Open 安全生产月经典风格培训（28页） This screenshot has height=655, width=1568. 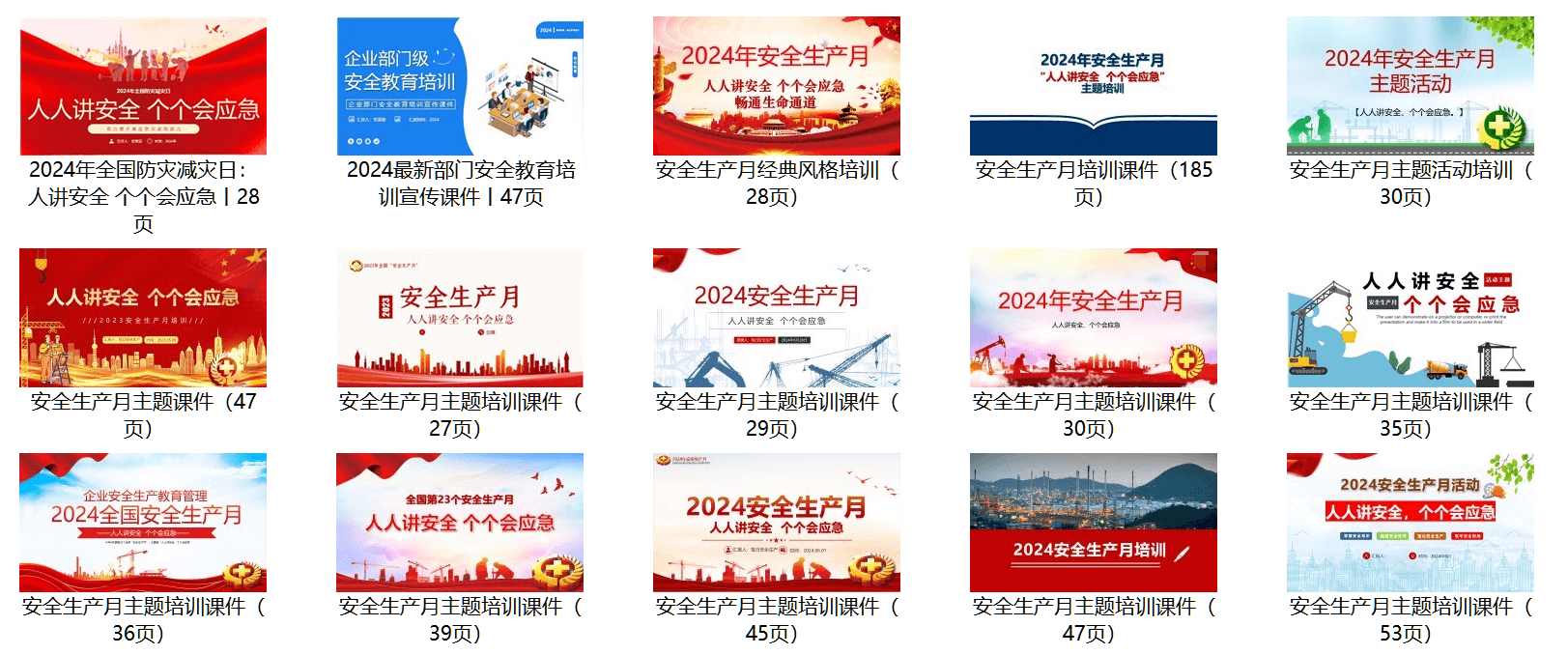pos(776,87)
